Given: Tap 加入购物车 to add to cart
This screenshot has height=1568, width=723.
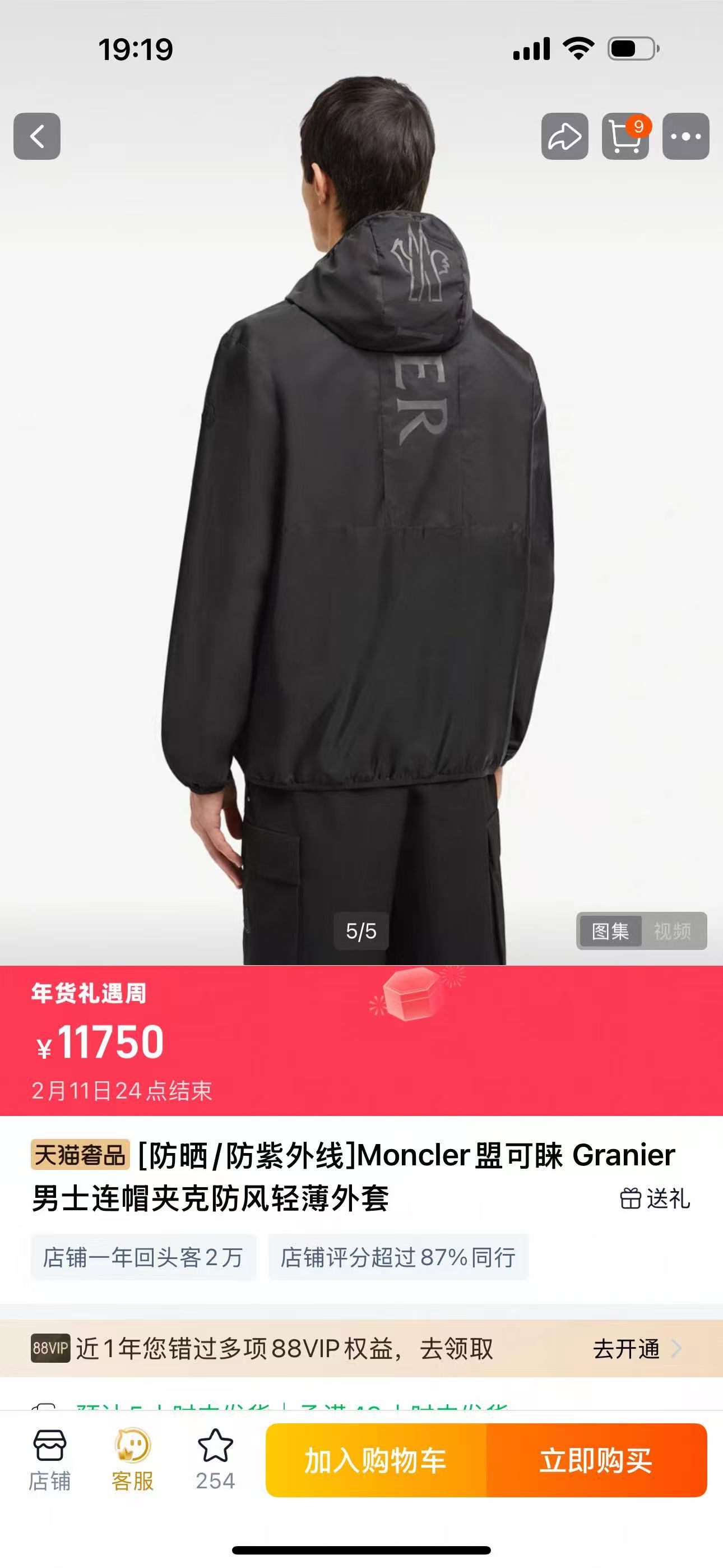Looking at the screenshot, I should point(376,1460).
